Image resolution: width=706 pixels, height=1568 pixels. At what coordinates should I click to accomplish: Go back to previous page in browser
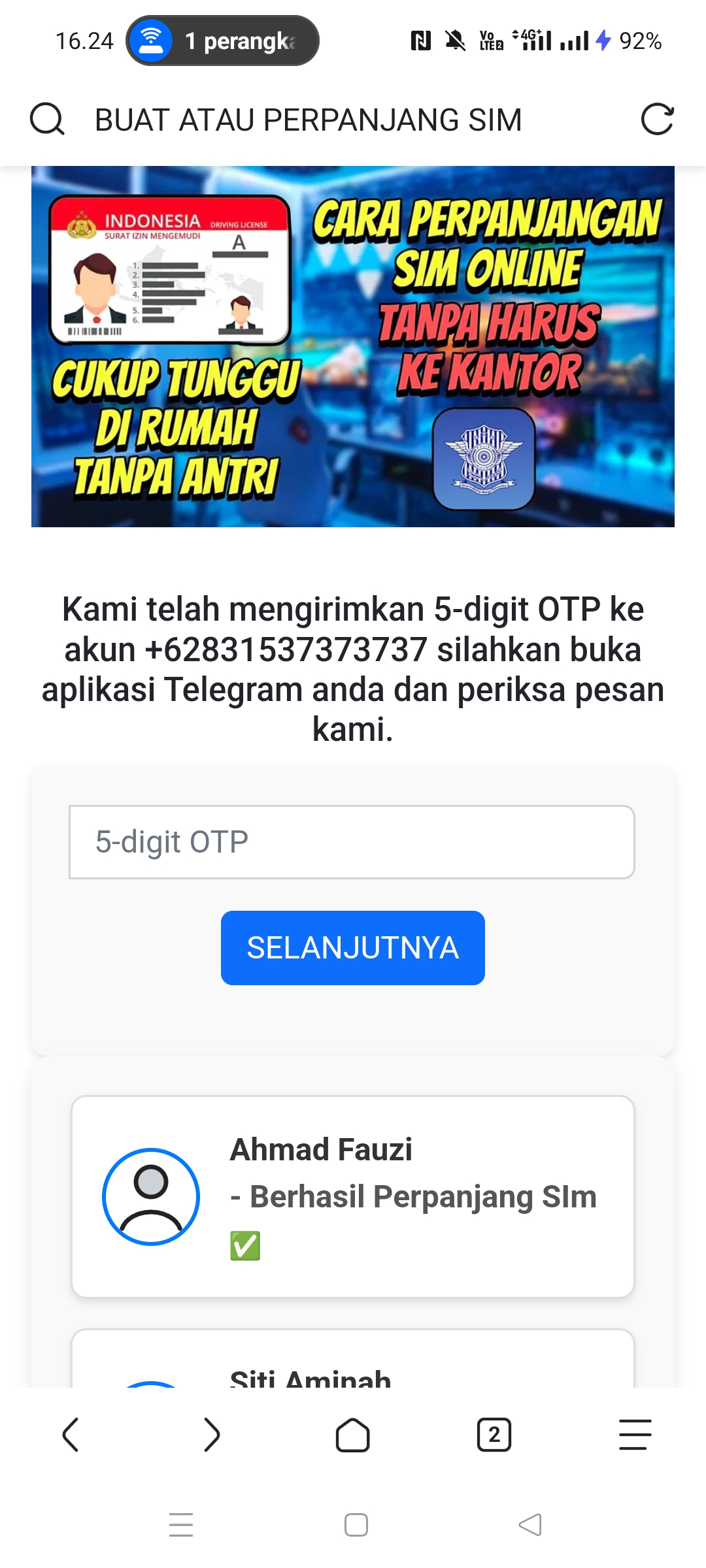pyautogui.click(x=71, y=1435)
